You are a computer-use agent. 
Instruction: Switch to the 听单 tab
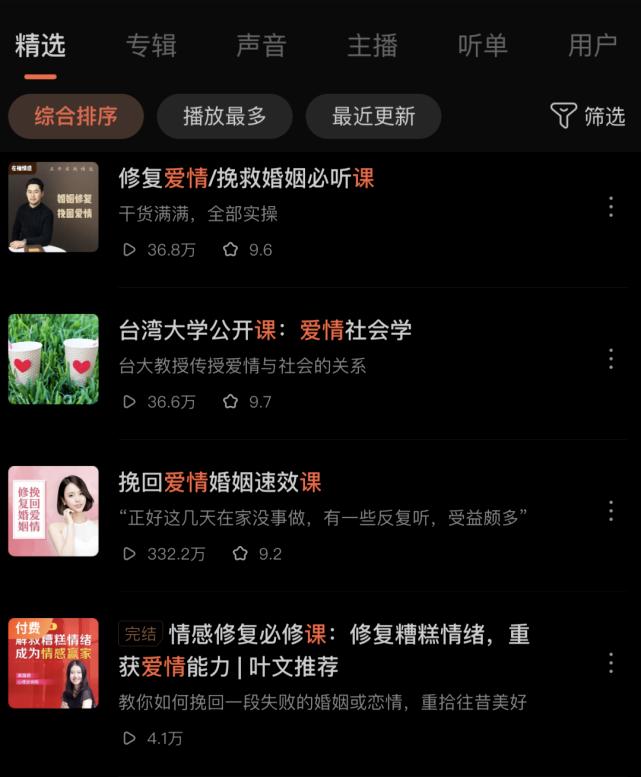pyautogui.click(x=482, y=45)
